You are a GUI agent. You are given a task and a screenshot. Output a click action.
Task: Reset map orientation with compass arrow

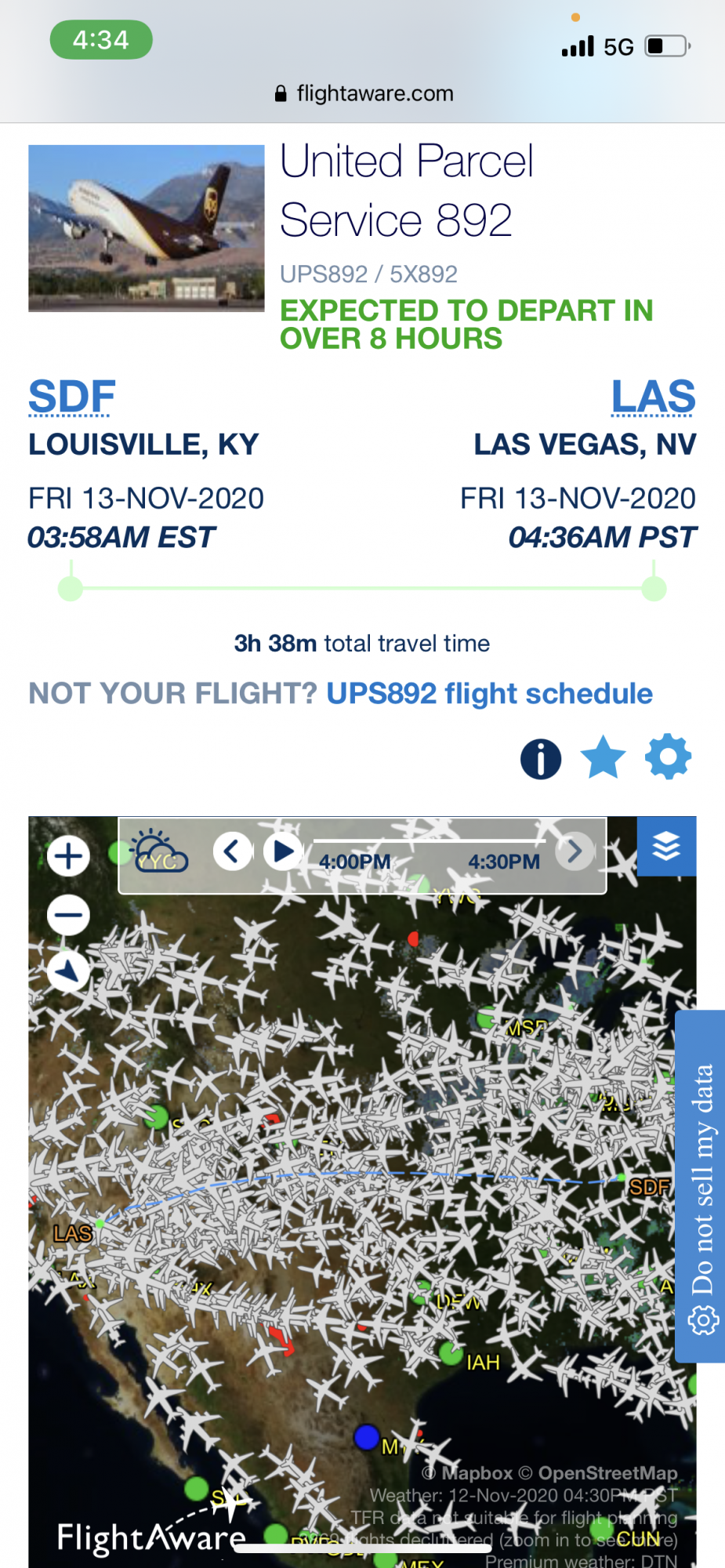tap(68, 972)
